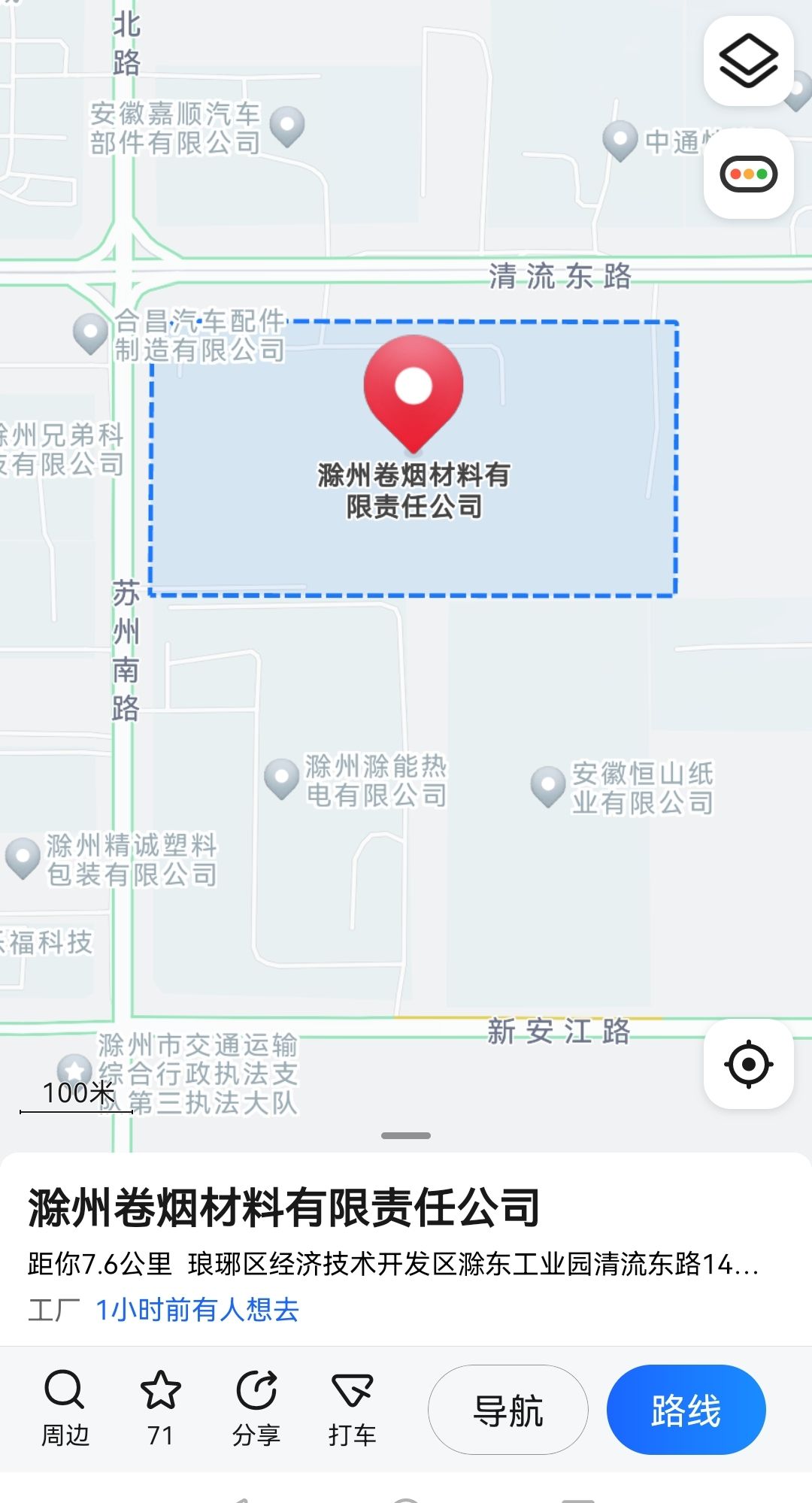Select the 合昌汽车配件制造有限公司 map marker

(x=90, y=332)
